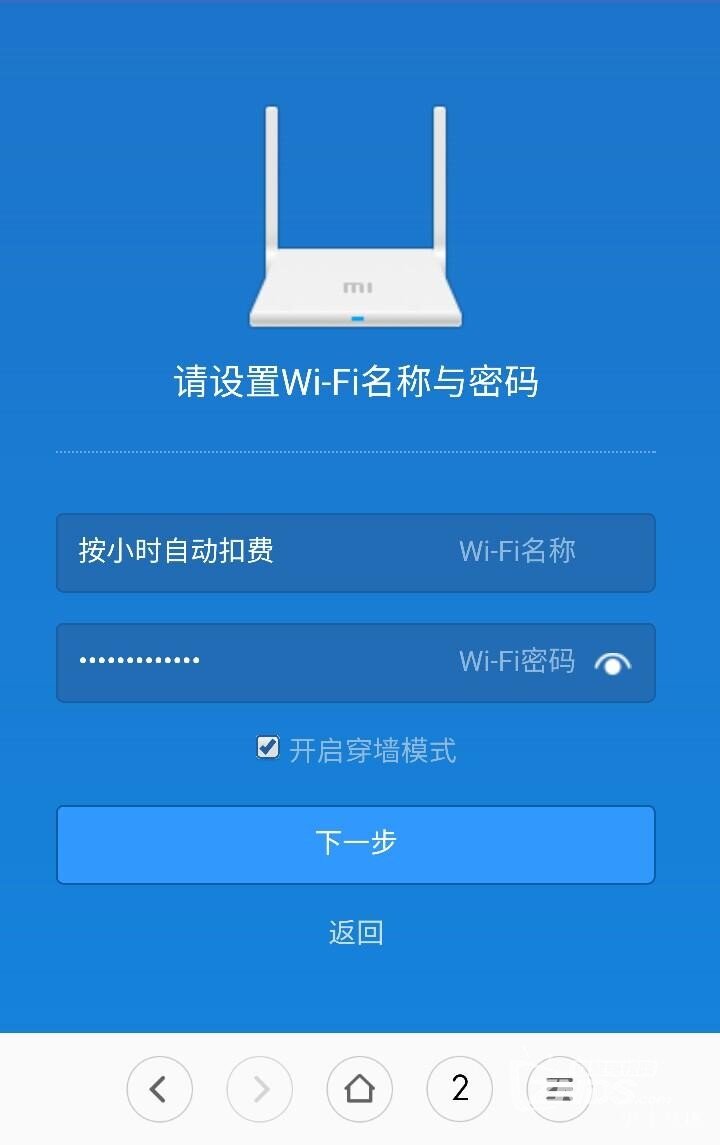The width and height of the screenshot is (720, 1145).
Task: Continue with 下一步 button
Action: [355, 844]
